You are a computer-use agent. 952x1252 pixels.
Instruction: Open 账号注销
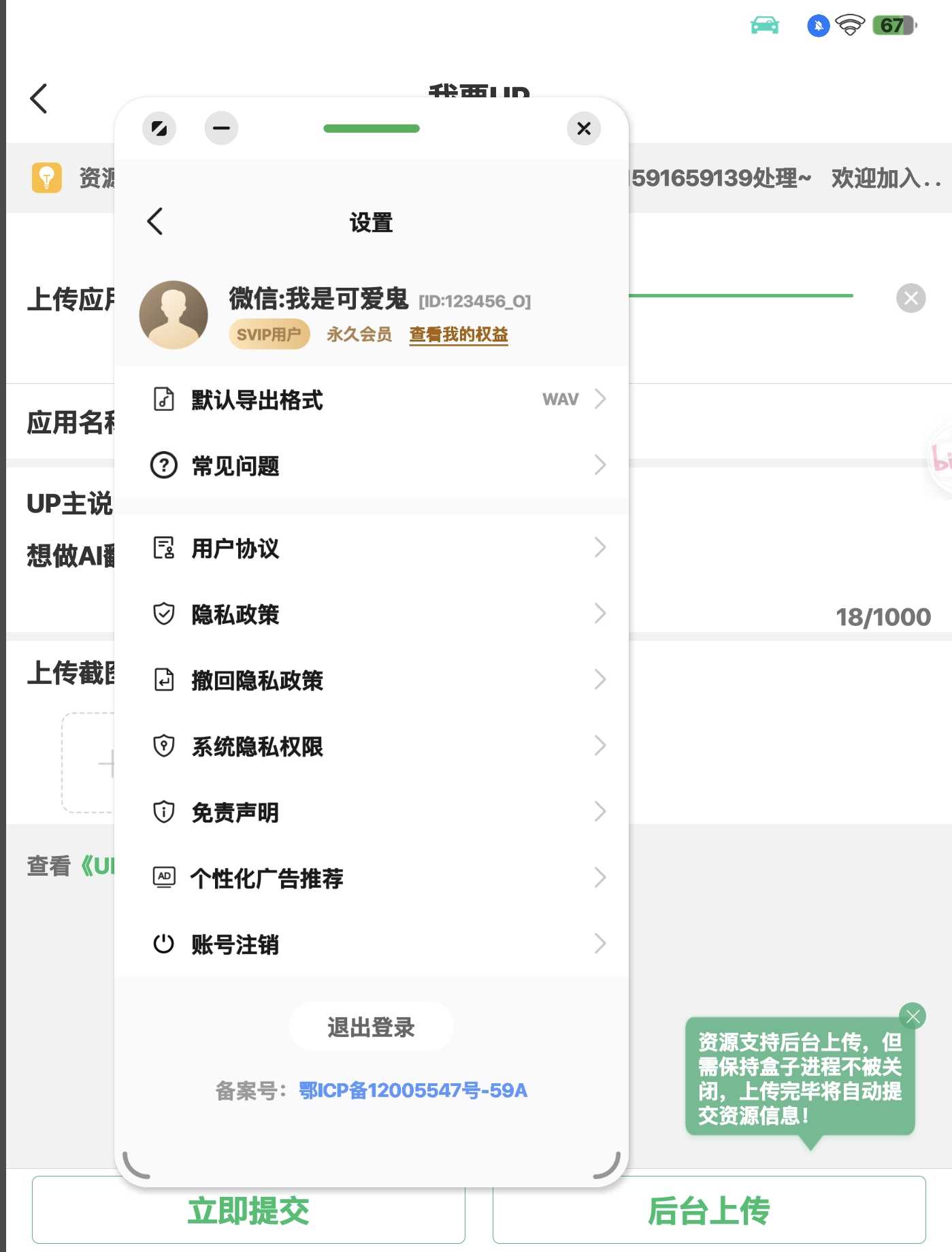click(x=371, y=944)
